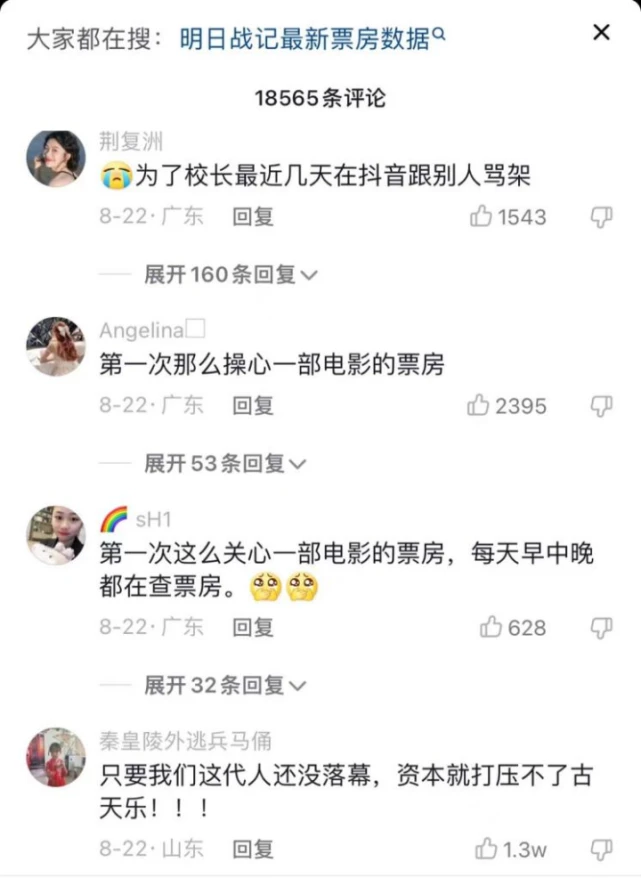This screenshot has height=878, width=641.
Task: Dislike 荆复洲's comment
Action: [600, 216]
